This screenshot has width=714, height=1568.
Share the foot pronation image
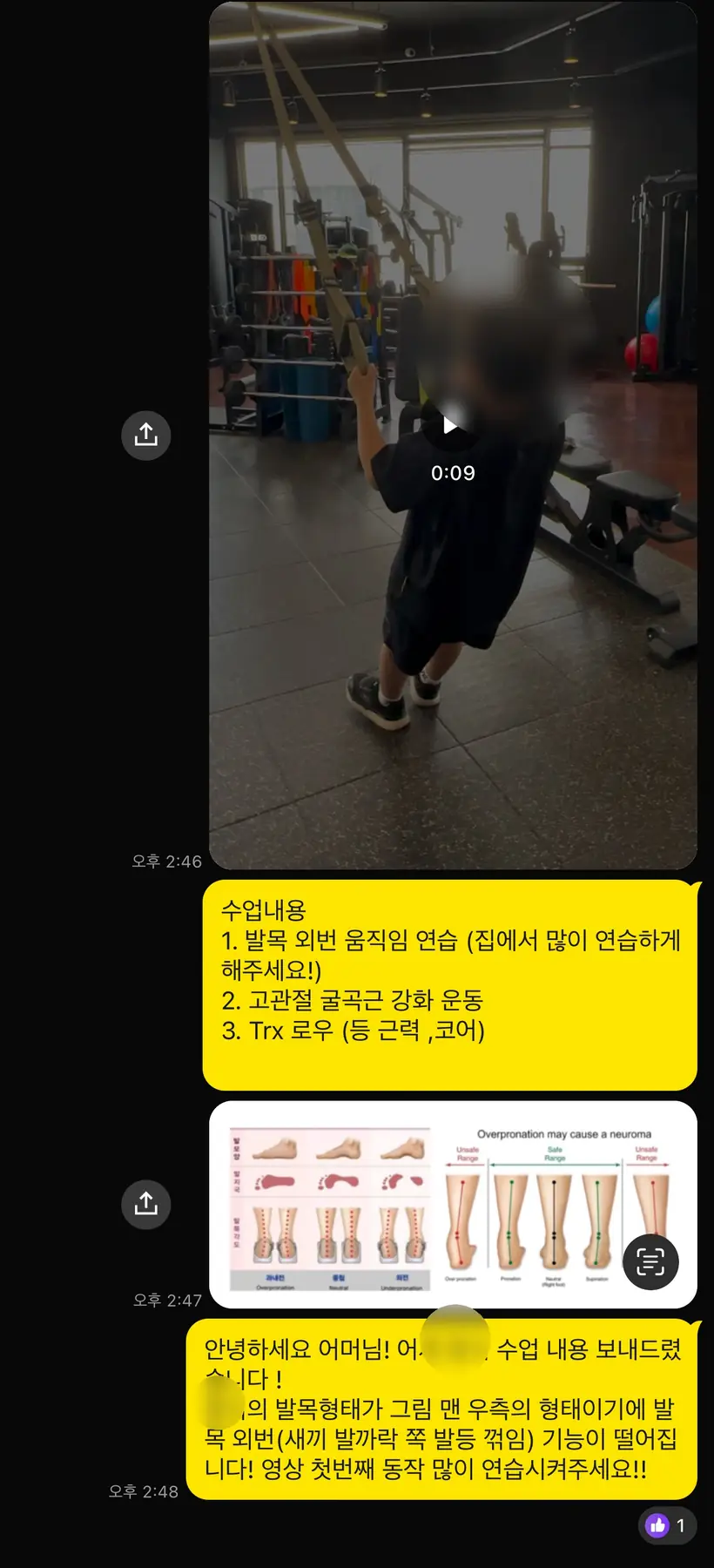[145, 1204]
